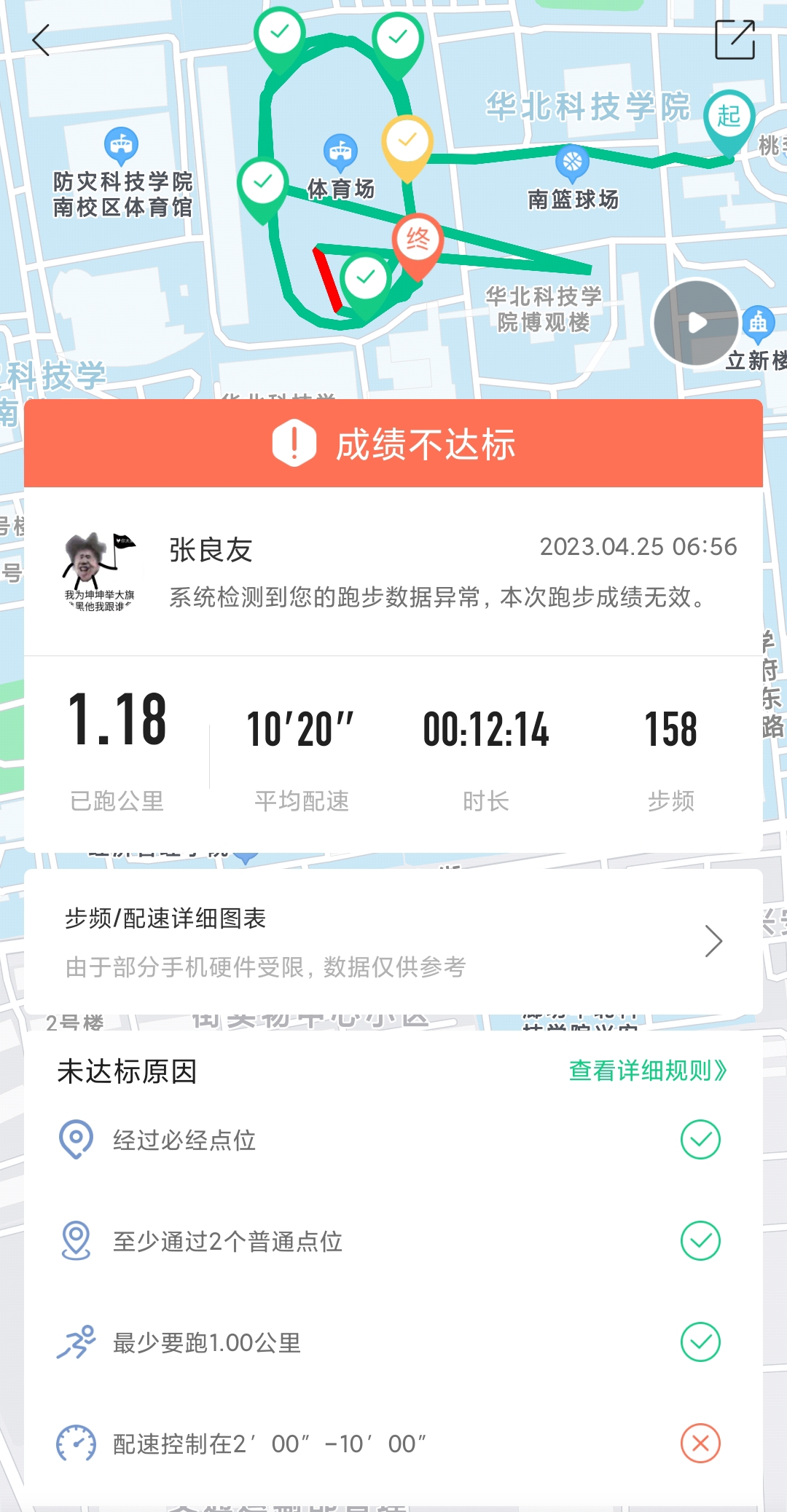Tap the back arrow to exit run details
The height and width of the screenshot is (1512, 787).
pyautogui.click(x=42, y=42)
